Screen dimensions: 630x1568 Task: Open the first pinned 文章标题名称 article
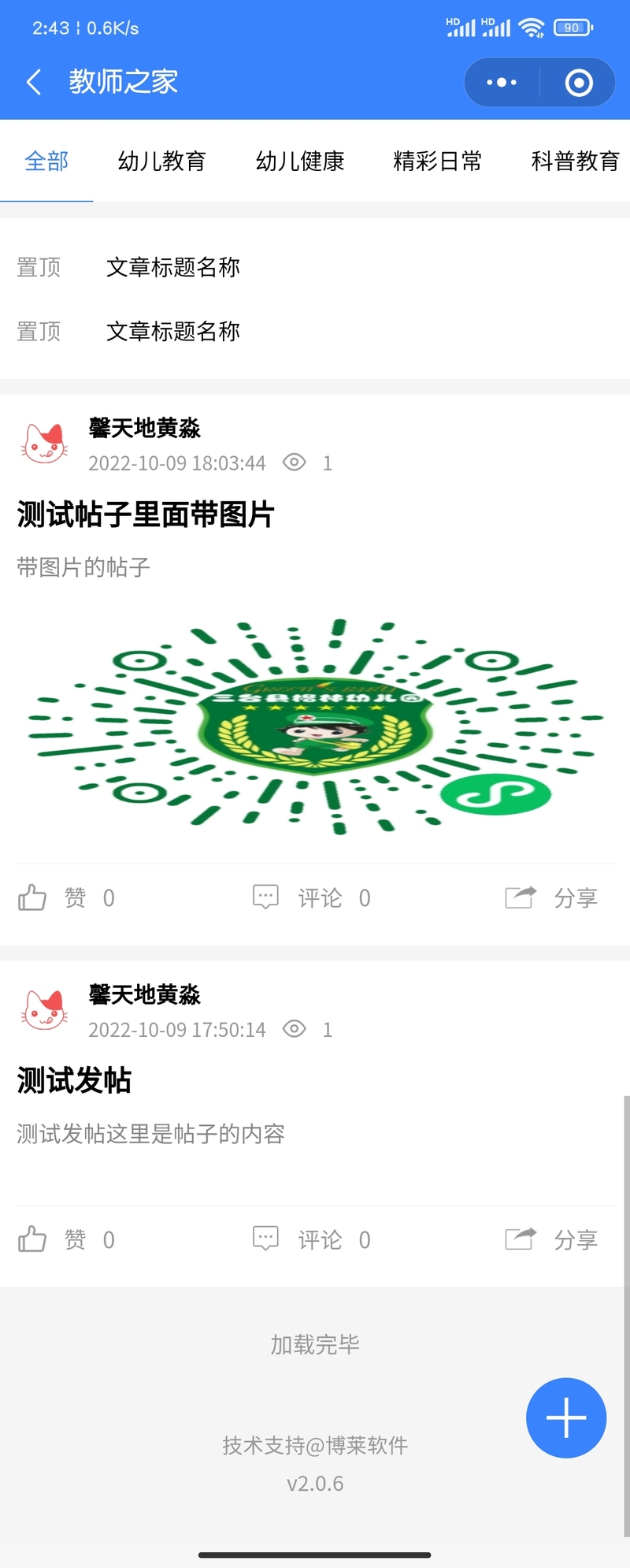coord(173,267)
